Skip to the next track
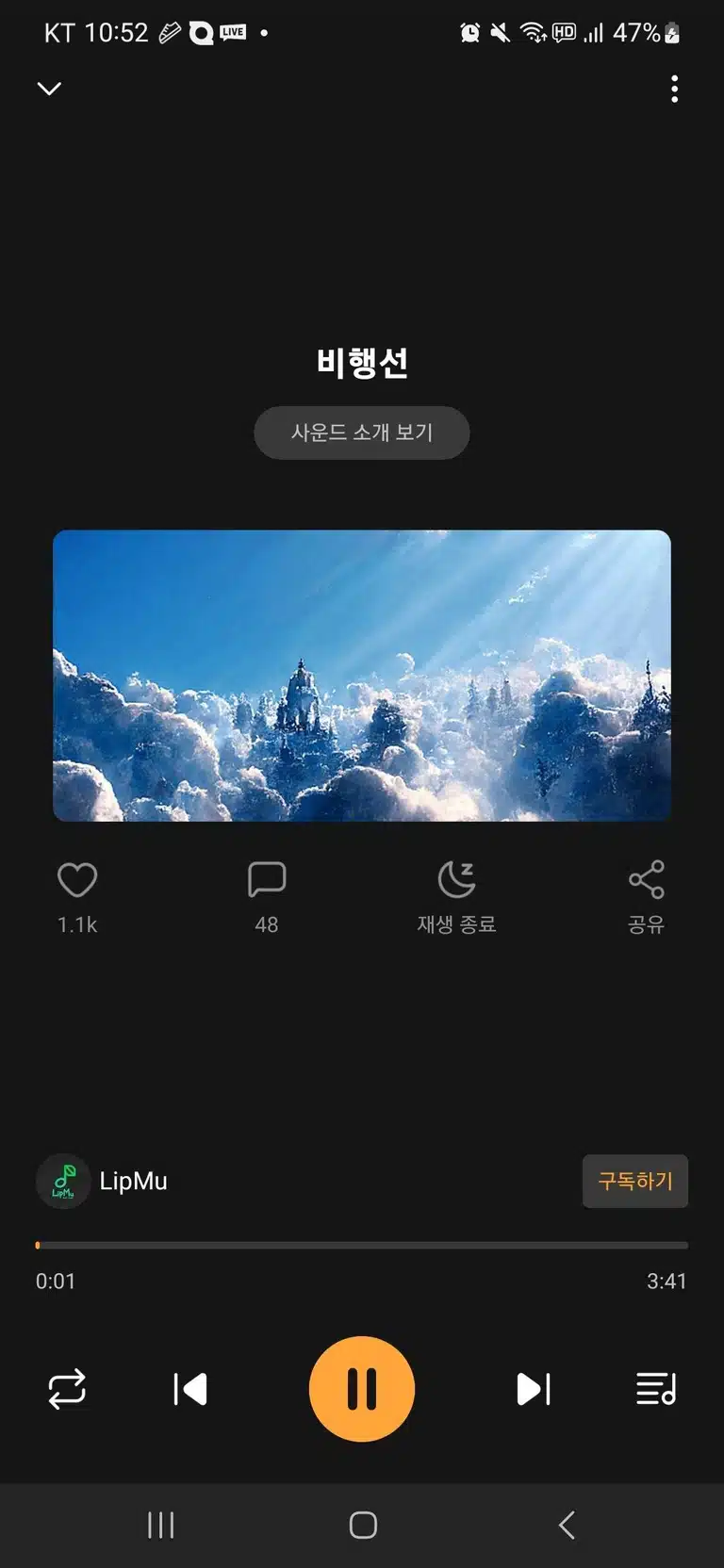 click(x=534, y=1389)
